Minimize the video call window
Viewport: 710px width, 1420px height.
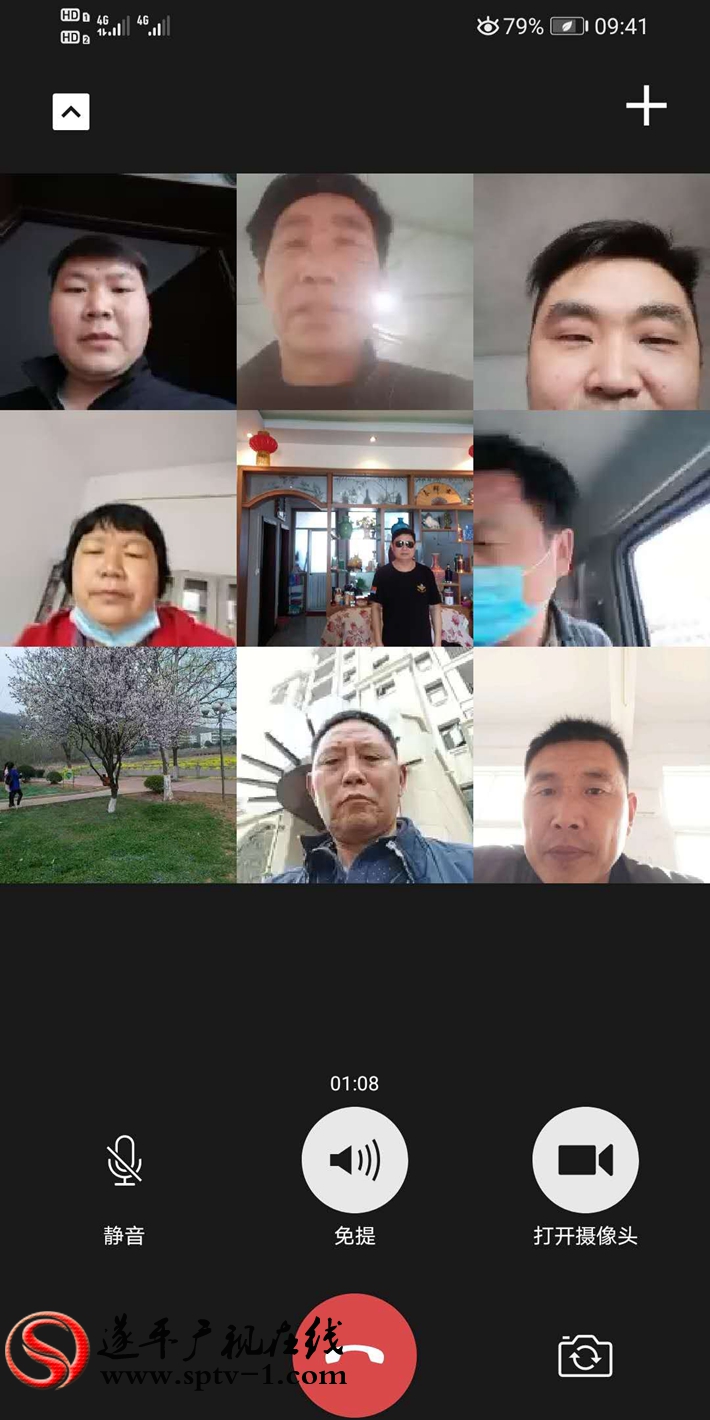[x=71, y=112]
